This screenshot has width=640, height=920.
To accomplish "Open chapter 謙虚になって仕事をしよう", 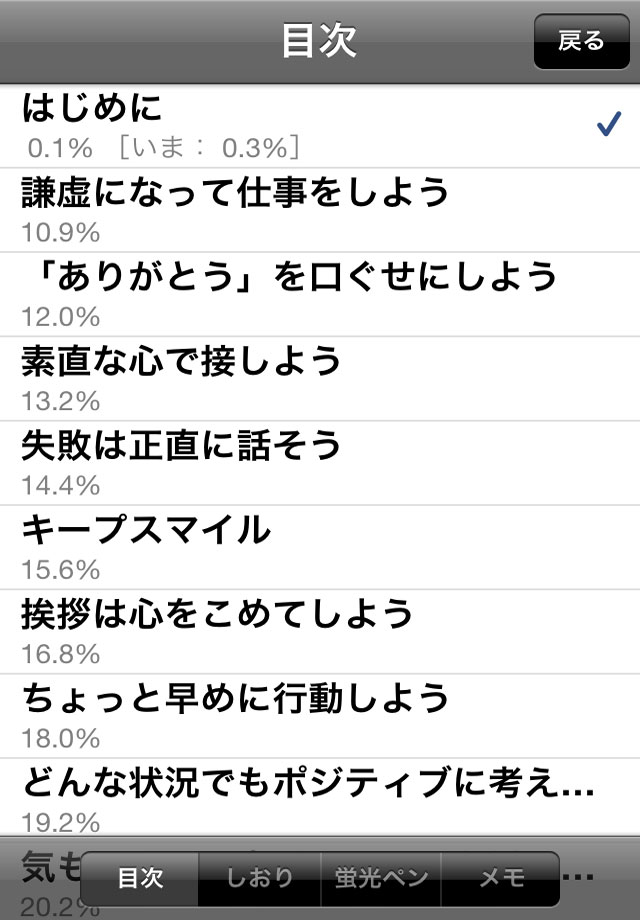I will 300,209.
